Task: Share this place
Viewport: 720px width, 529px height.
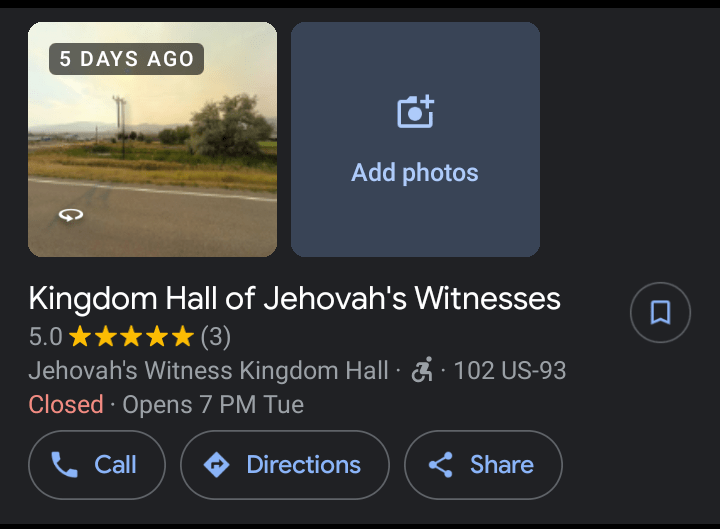Action: (483, 464)
